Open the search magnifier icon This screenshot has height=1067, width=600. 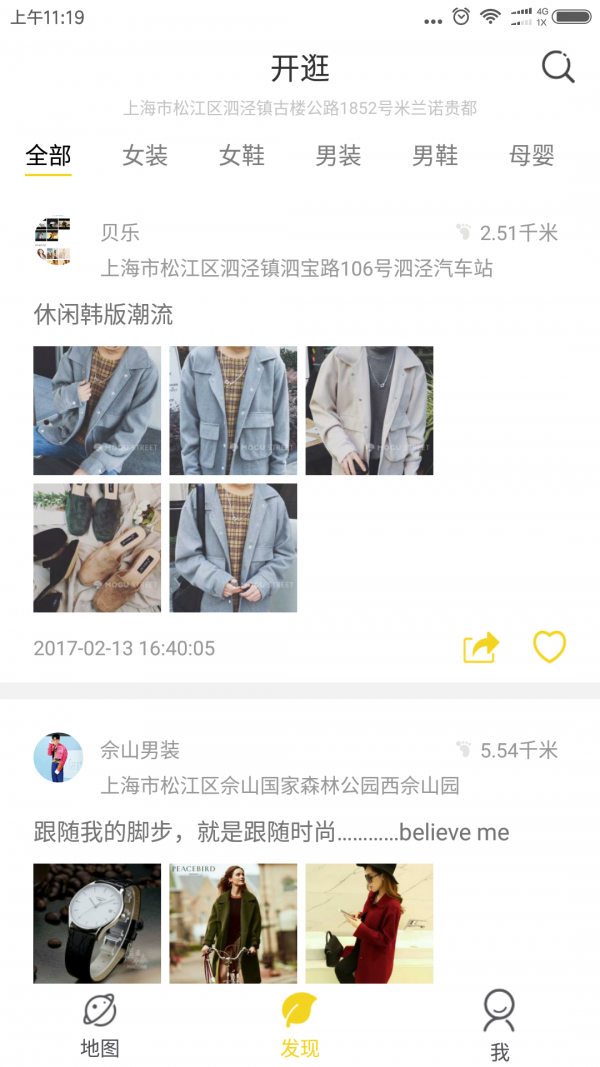[558, 68]
